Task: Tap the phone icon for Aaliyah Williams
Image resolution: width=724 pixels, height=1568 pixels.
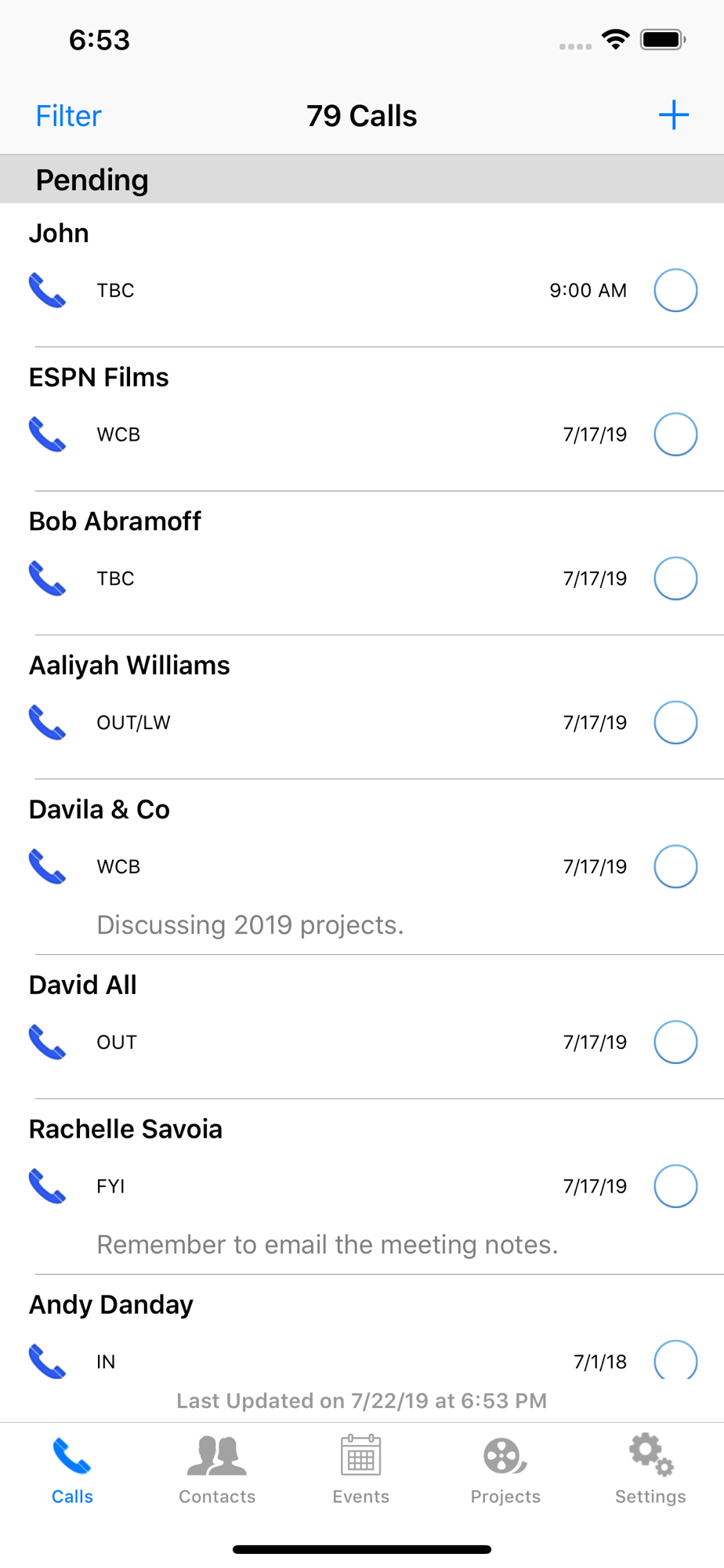Action: pos(47,722)
